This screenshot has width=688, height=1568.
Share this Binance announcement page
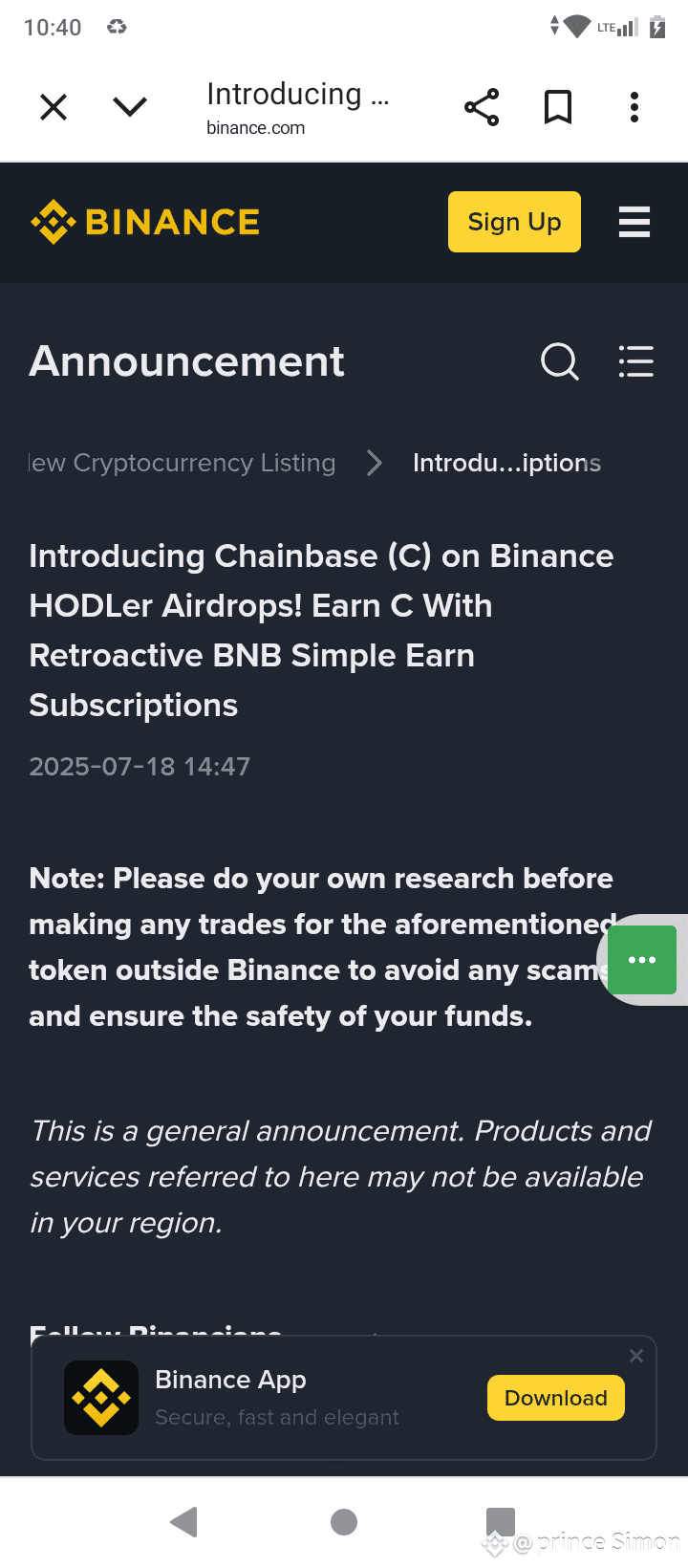482,107
